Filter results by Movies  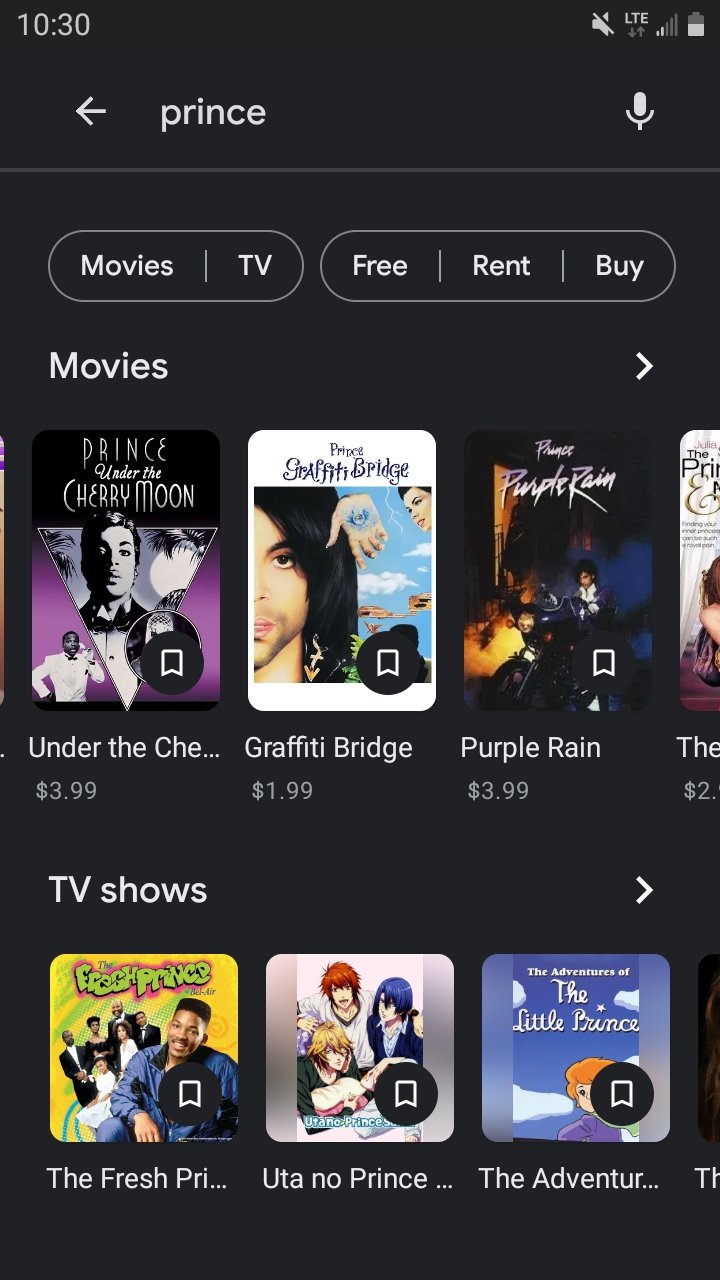click(127, 266)
